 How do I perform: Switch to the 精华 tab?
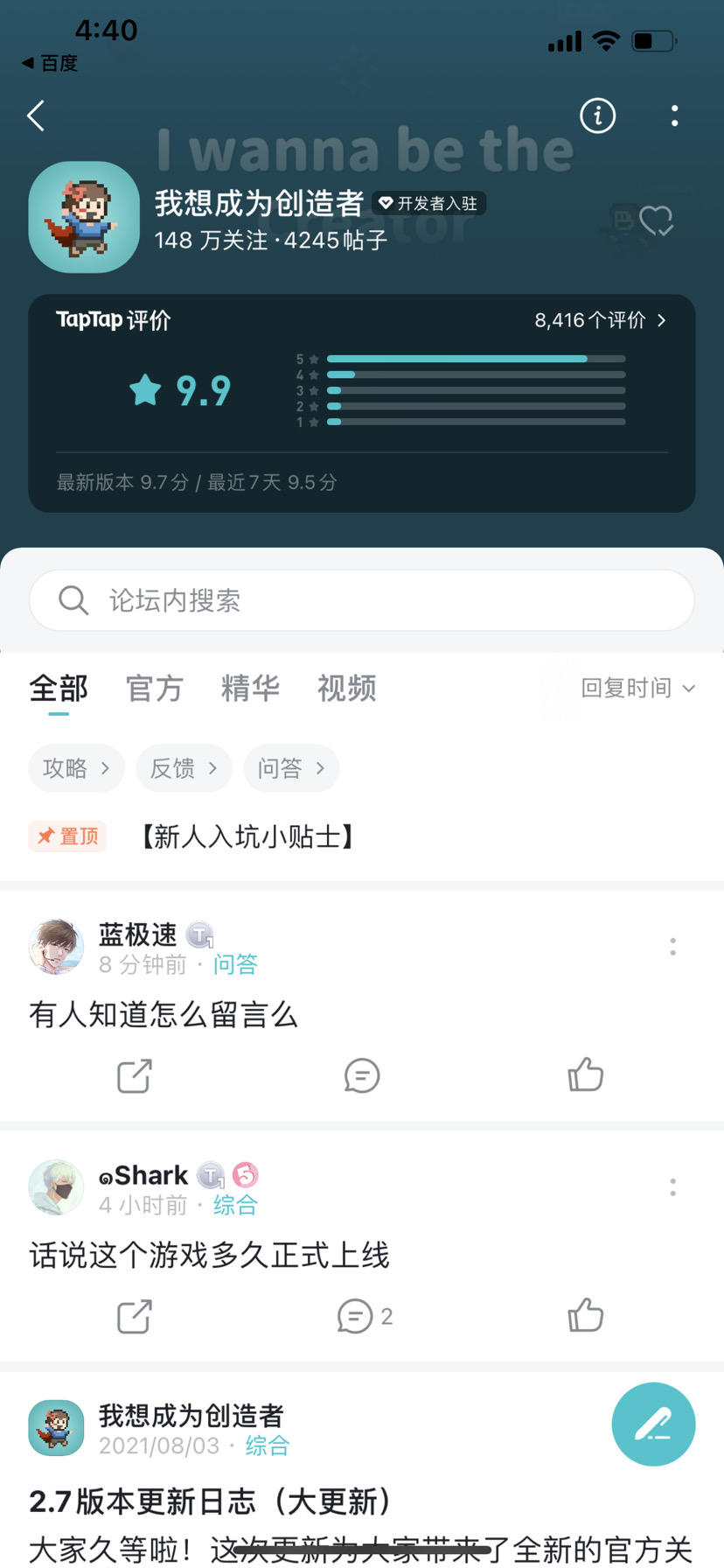250,689
